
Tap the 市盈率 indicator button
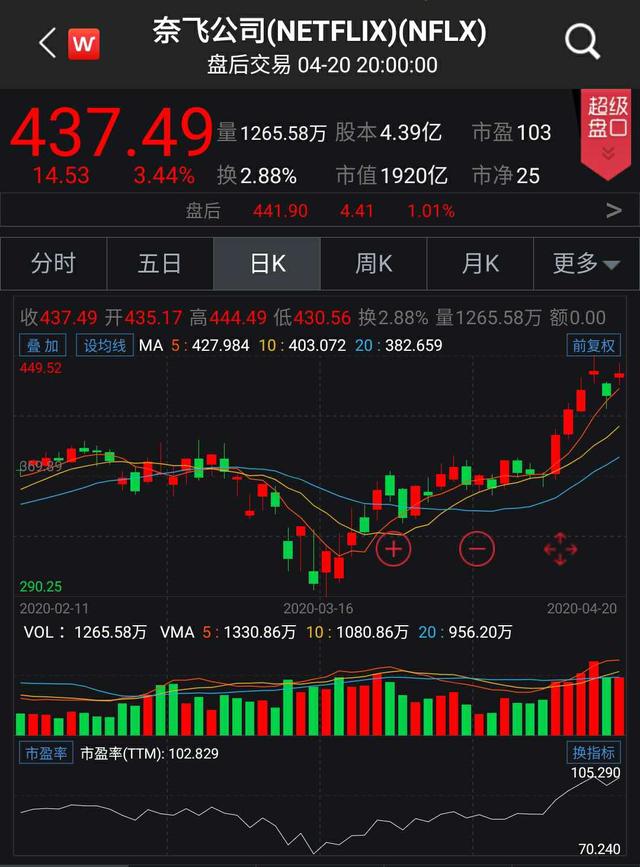tap(46, 753)
